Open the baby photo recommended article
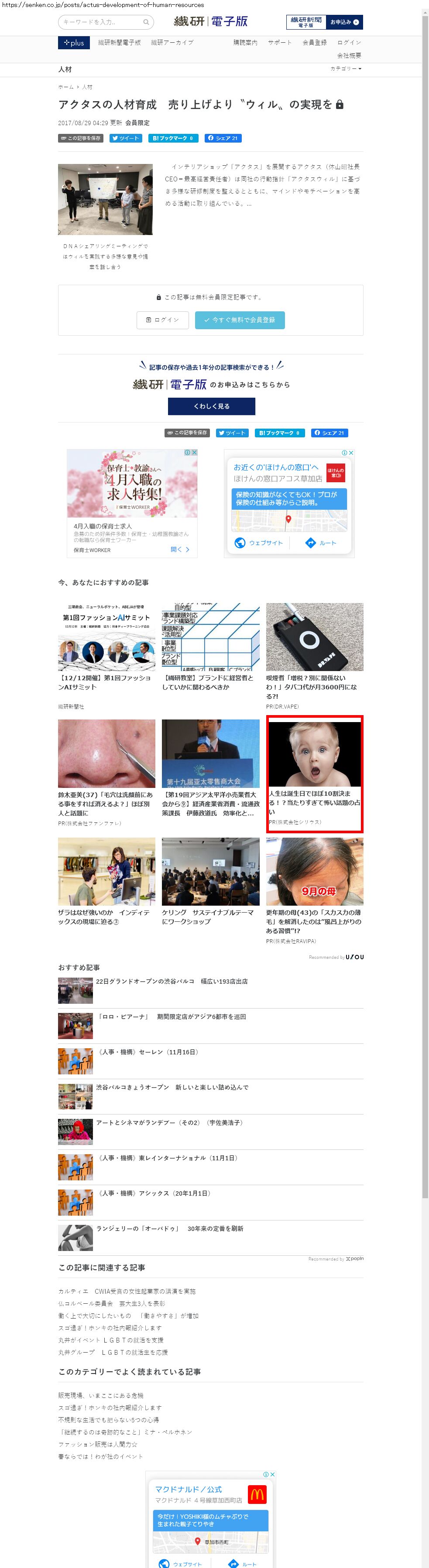429x1568 pixels. point(314,772)
